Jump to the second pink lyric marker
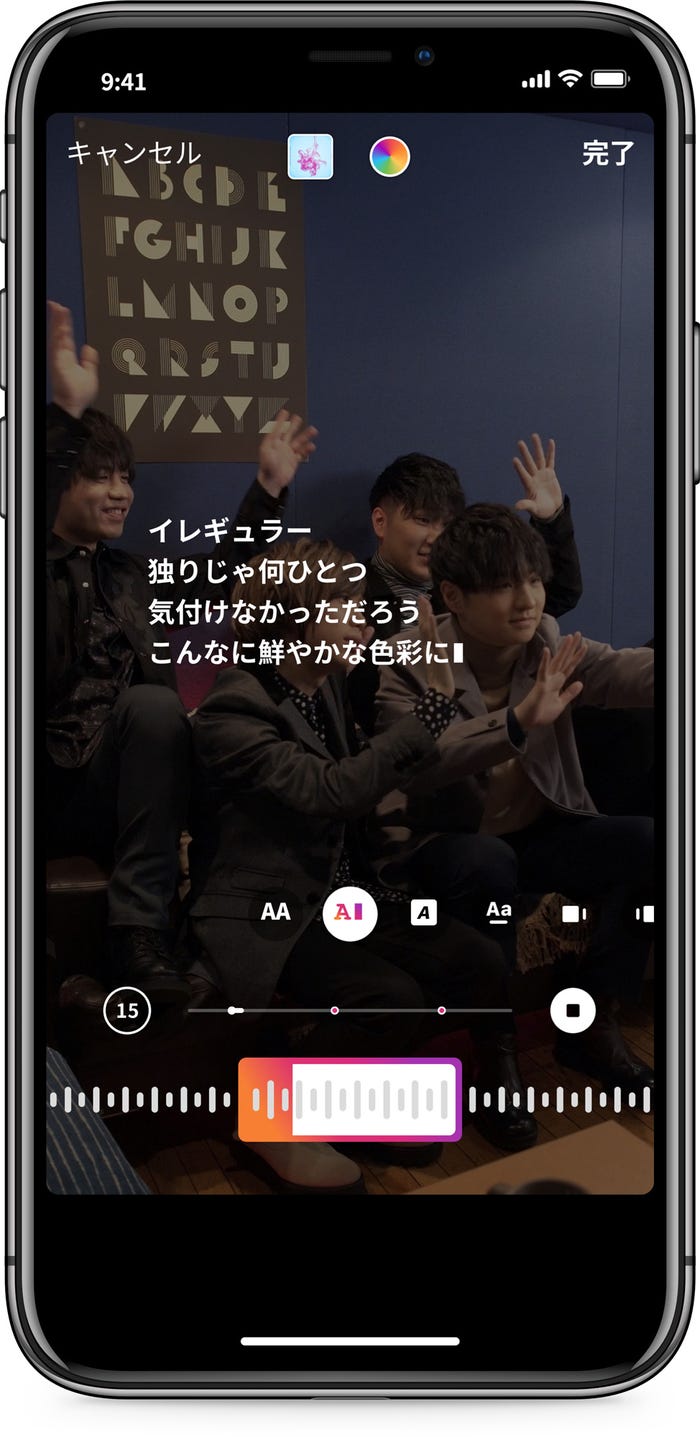This screenshot has width=700, height=1437. coord(441,1011)
